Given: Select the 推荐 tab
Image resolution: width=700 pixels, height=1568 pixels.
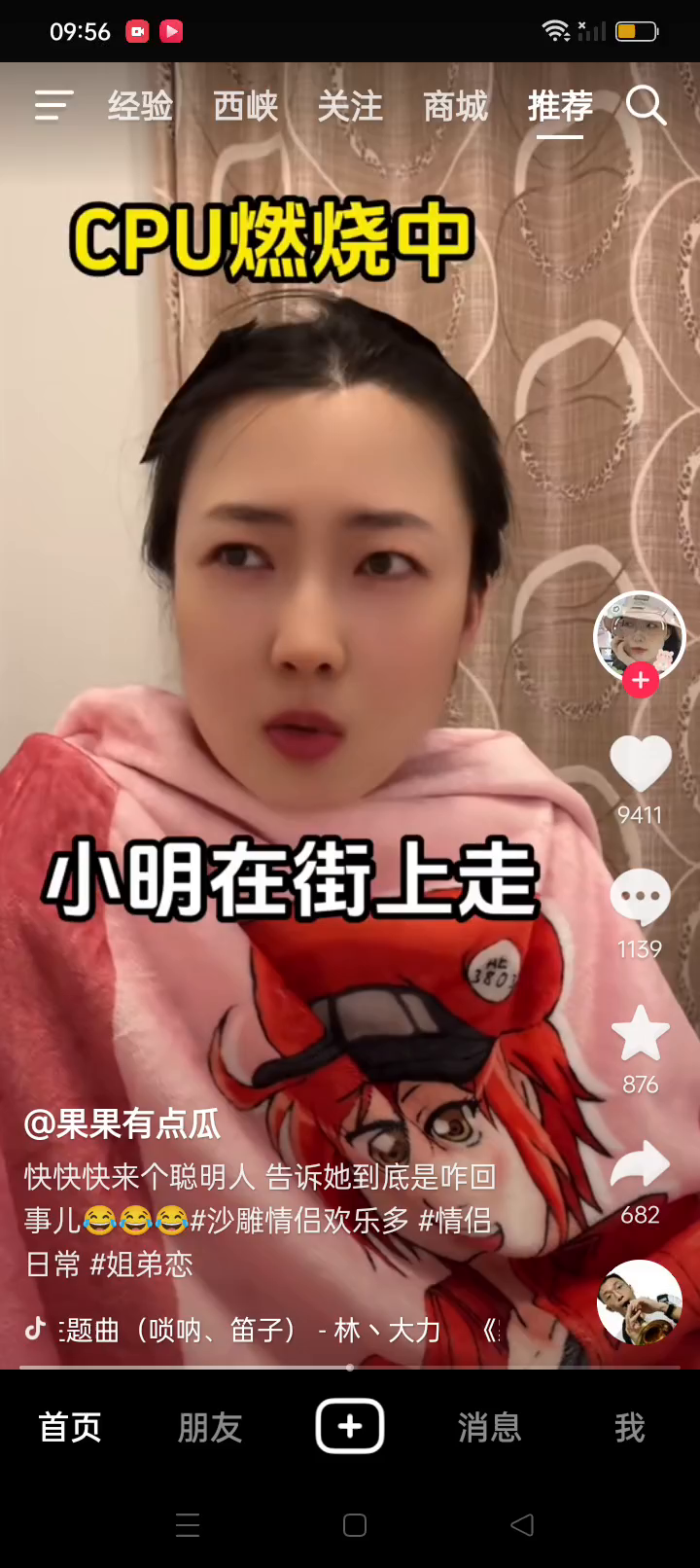Looking at the screenshot, I should pos(560,106).
